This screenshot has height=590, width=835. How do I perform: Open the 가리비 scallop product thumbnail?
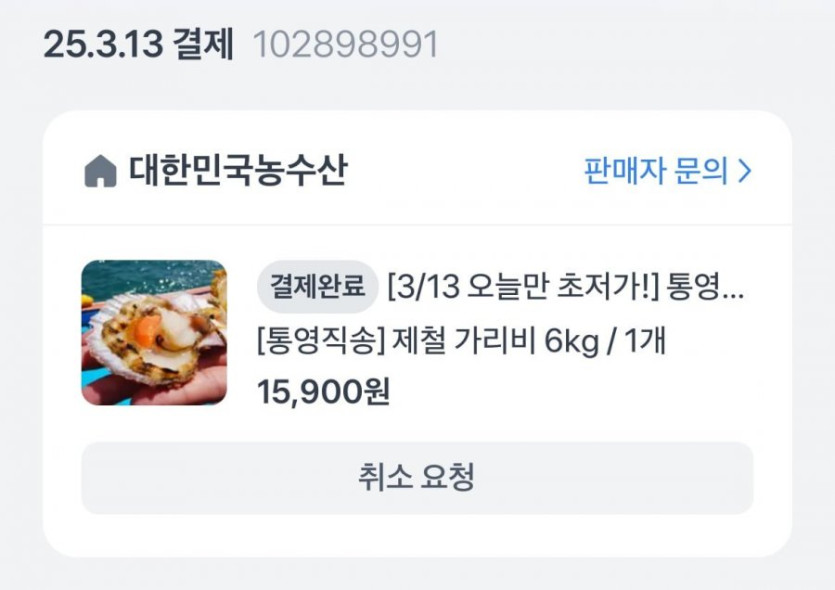click(154, 332)
